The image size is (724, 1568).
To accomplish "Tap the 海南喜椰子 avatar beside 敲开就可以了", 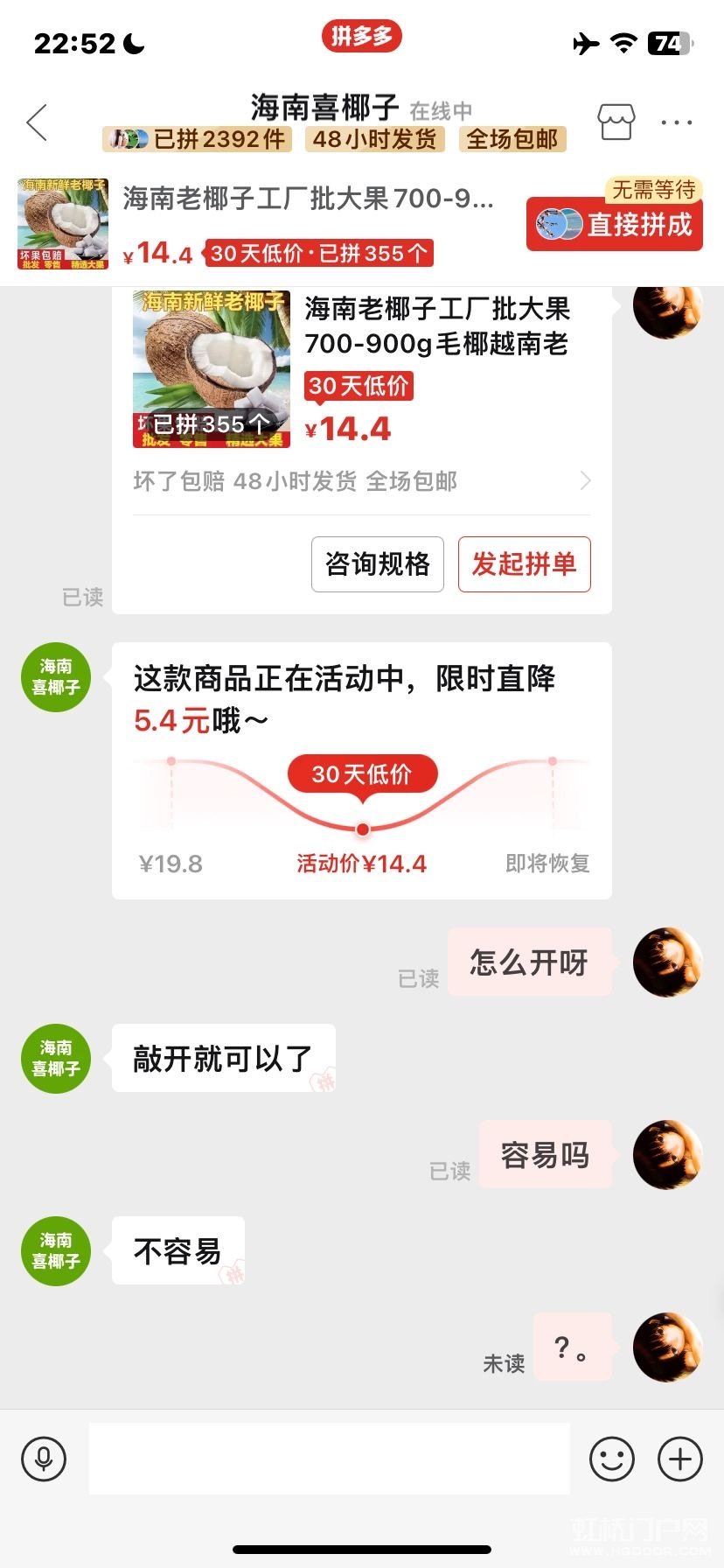I will pyautogui.click(x=56, y=1059).
